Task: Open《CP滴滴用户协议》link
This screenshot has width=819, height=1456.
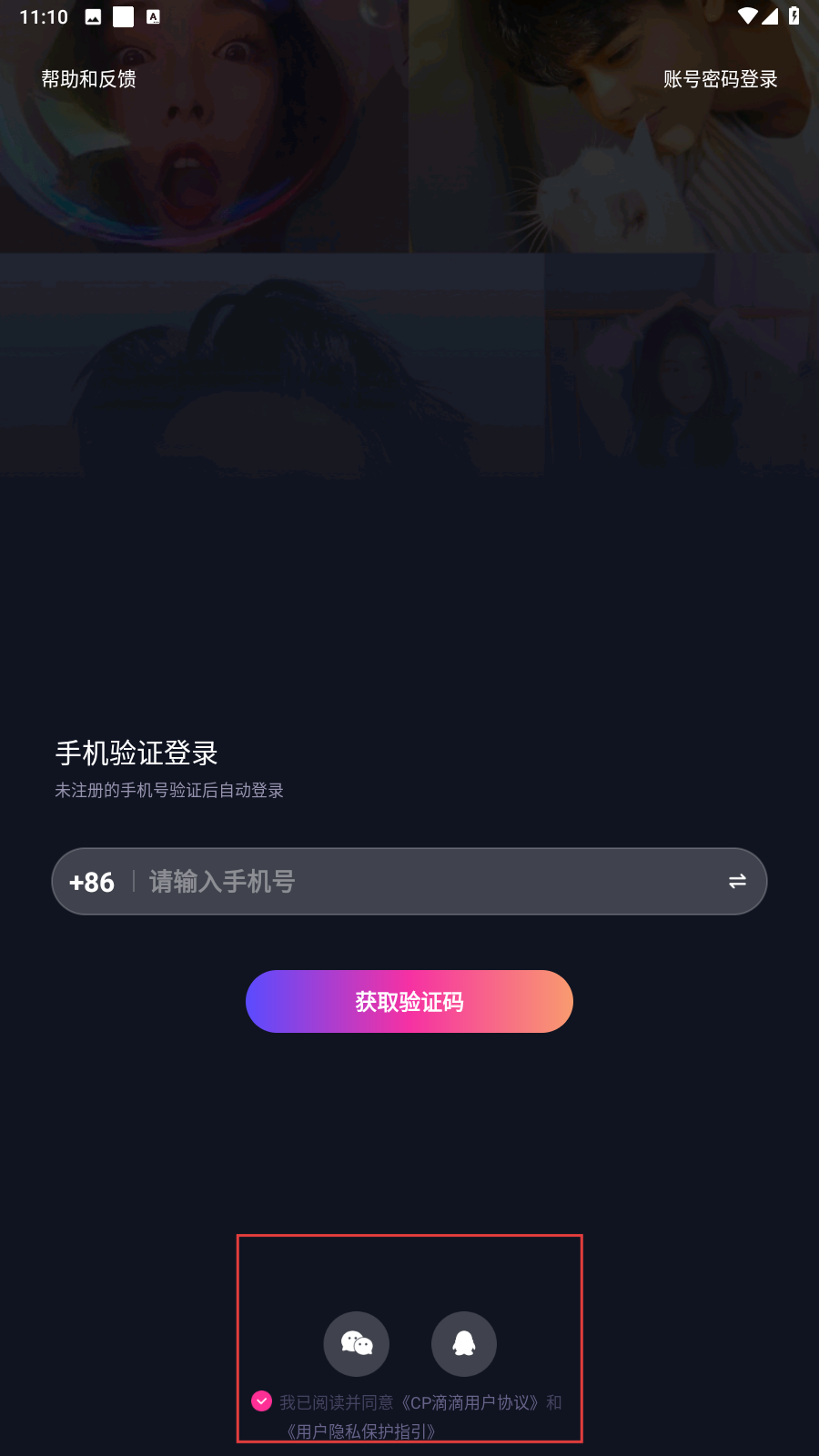Action: [470, 1402]
